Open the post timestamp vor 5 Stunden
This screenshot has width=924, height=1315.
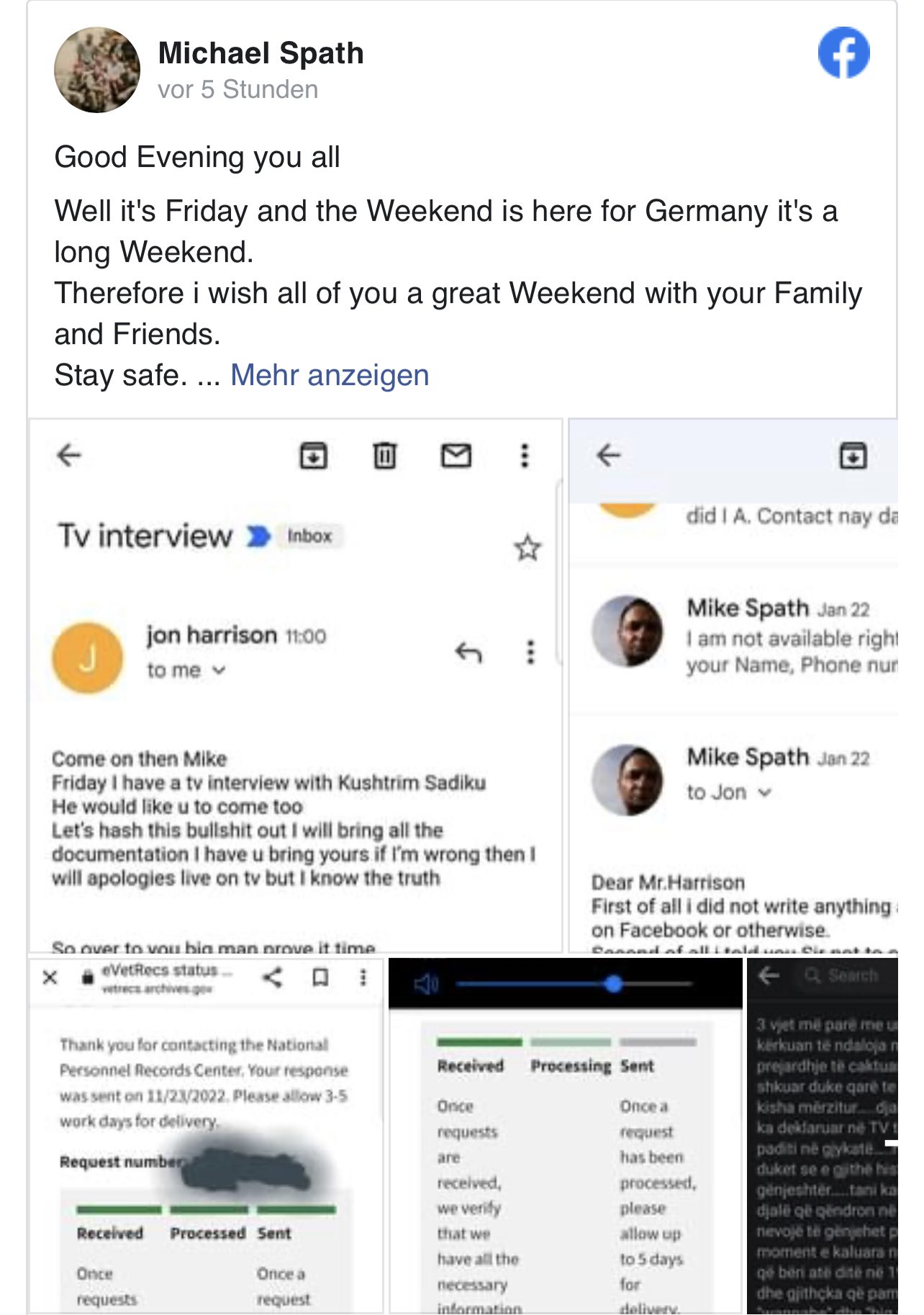(237, 89)
